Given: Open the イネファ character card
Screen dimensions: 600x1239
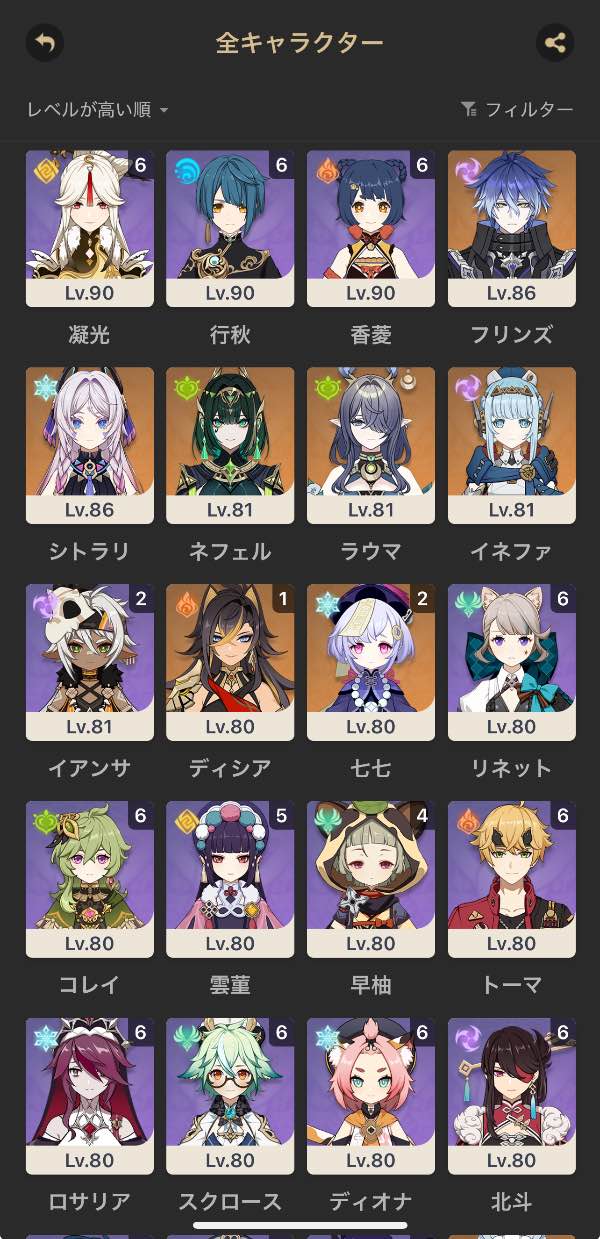Looking at the screenshot, I should point(512,445).
